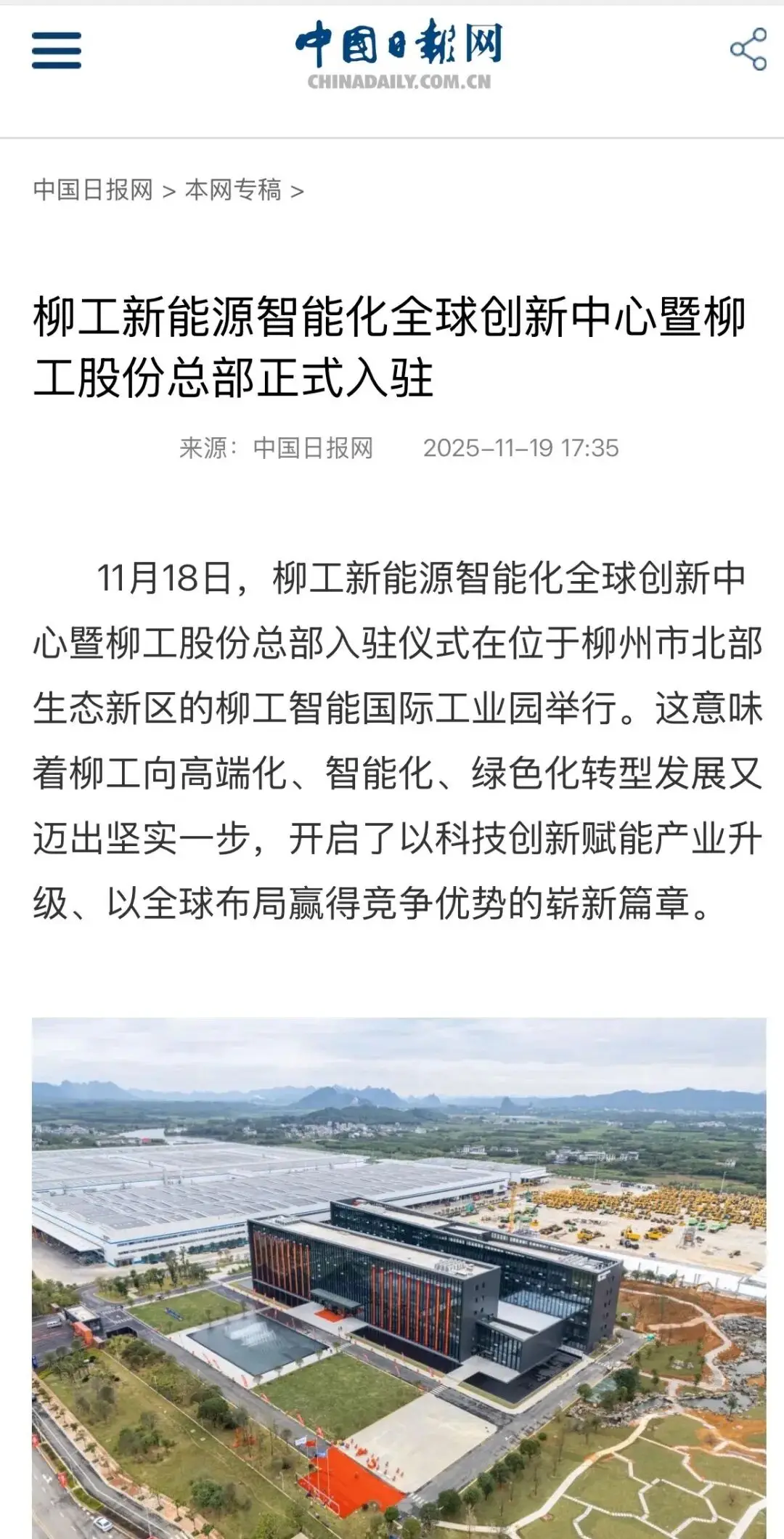Viewport: 784px width, 1539px height.
Task: View the aerial building photo
Action: (399, 1277)
